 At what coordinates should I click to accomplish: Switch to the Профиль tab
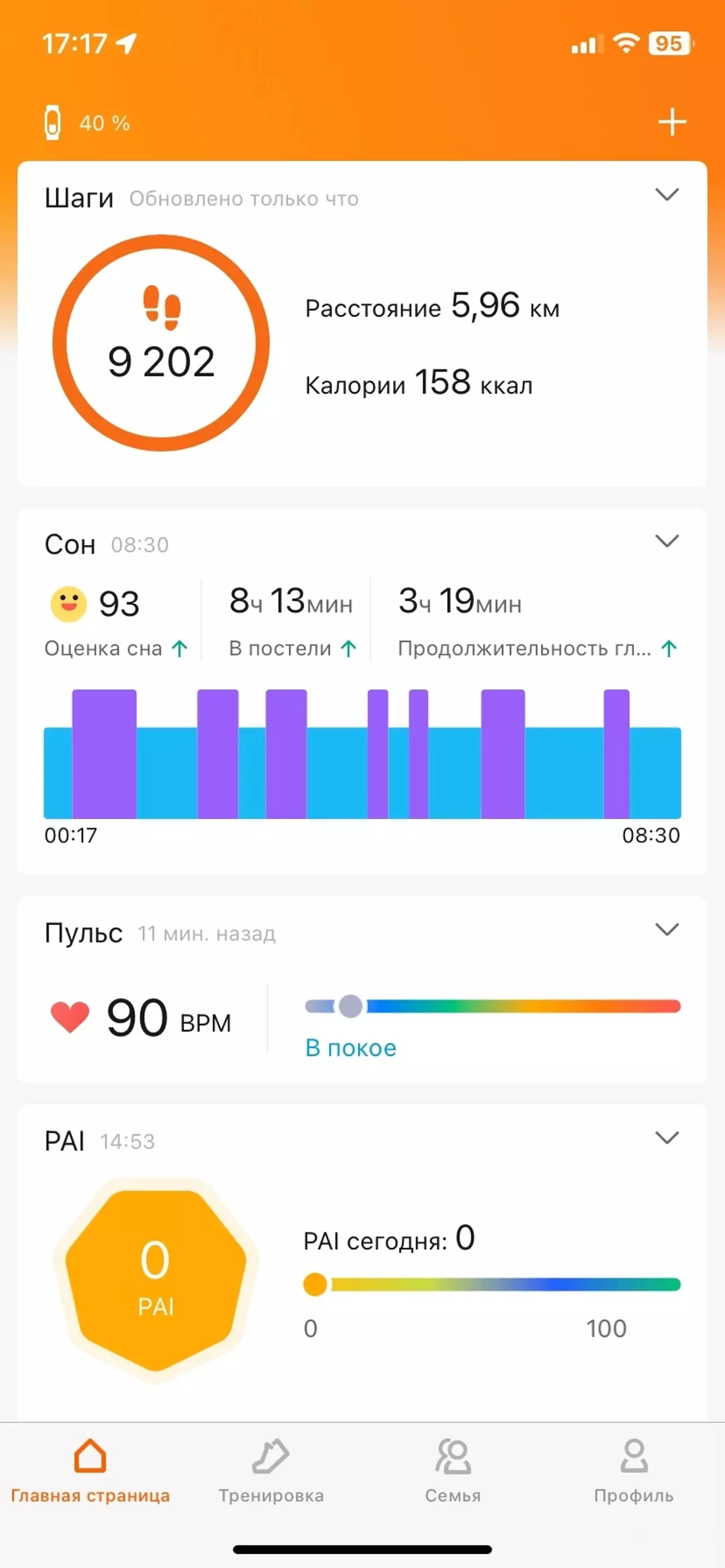tap(634, 1469)
